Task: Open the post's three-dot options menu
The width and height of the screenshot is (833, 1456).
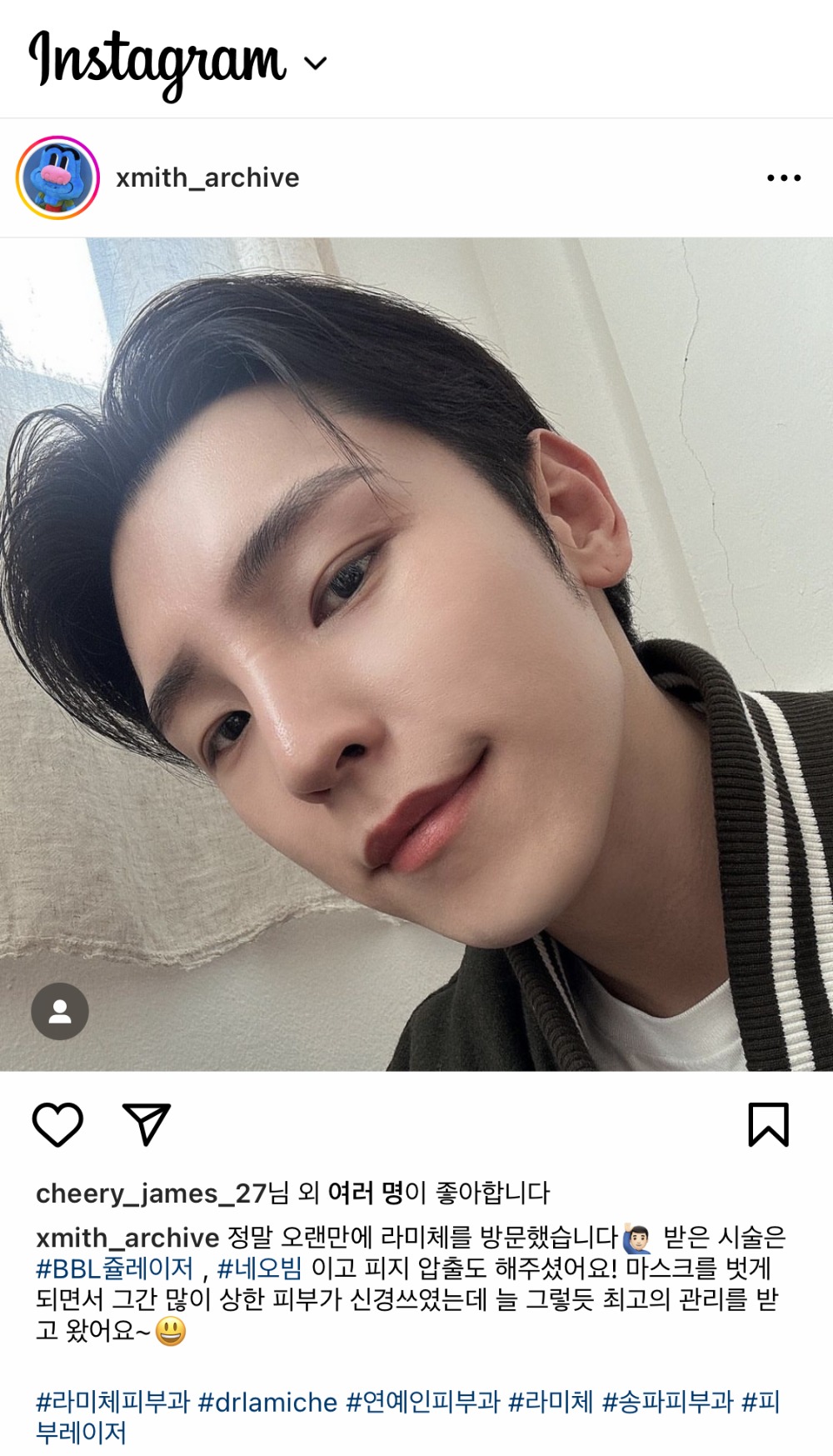Action: [783, 178]
